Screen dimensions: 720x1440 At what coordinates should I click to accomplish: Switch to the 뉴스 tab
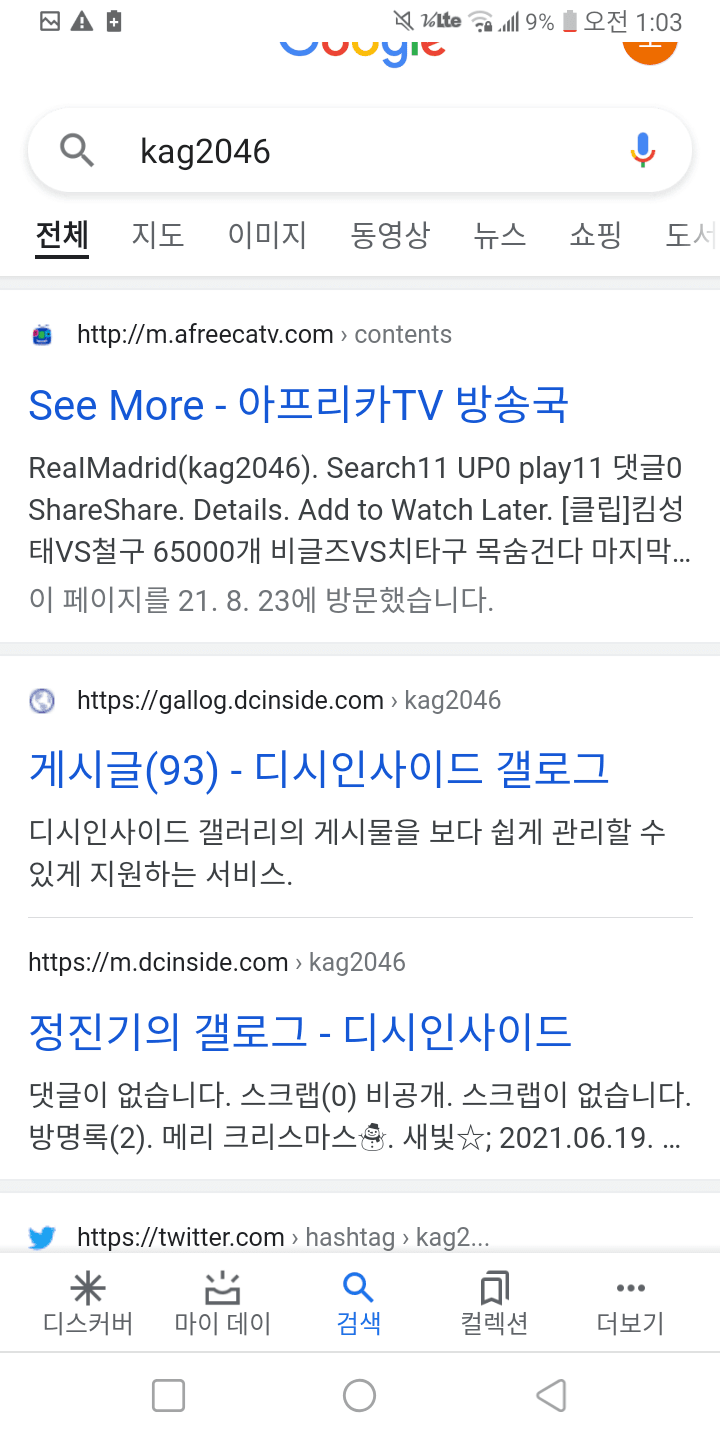pyautogui.click(x=499, y=235)
